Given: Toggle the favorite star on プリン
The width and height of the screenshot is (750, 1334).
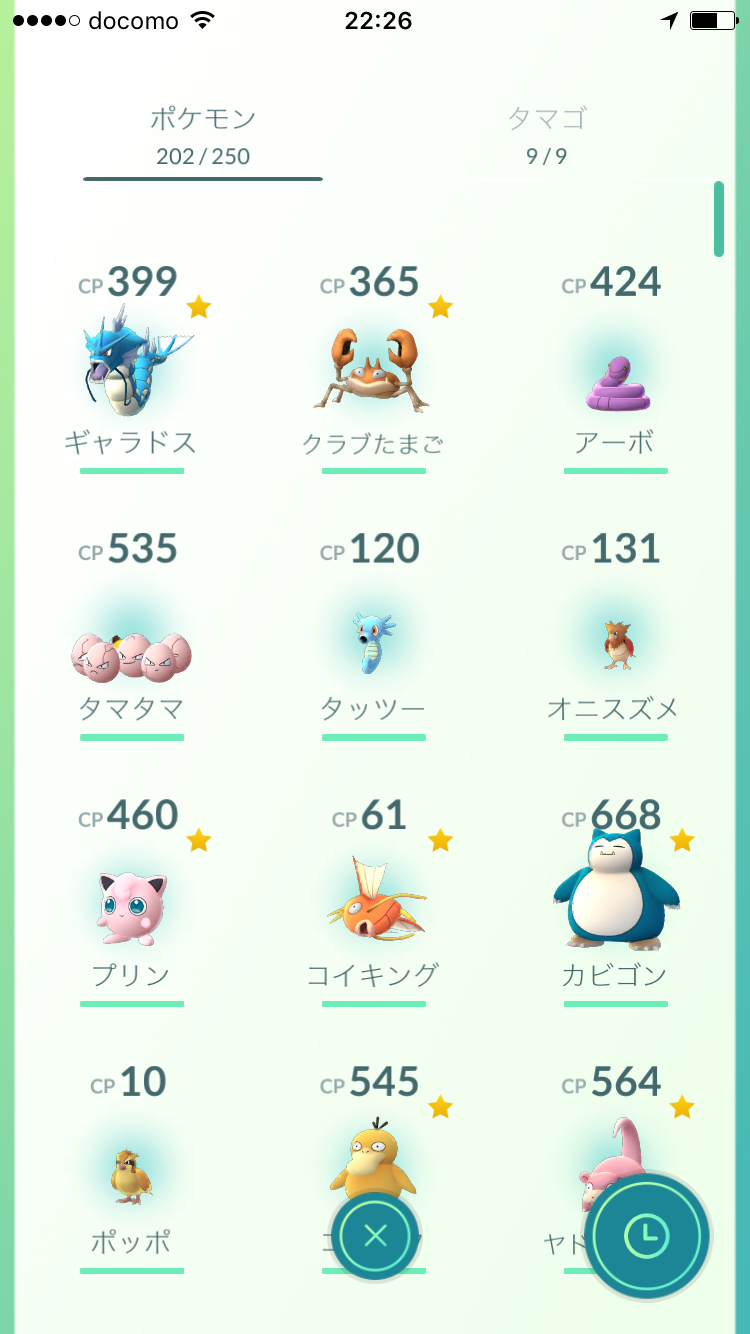Looking at the screenshot, I should point(199,841).
